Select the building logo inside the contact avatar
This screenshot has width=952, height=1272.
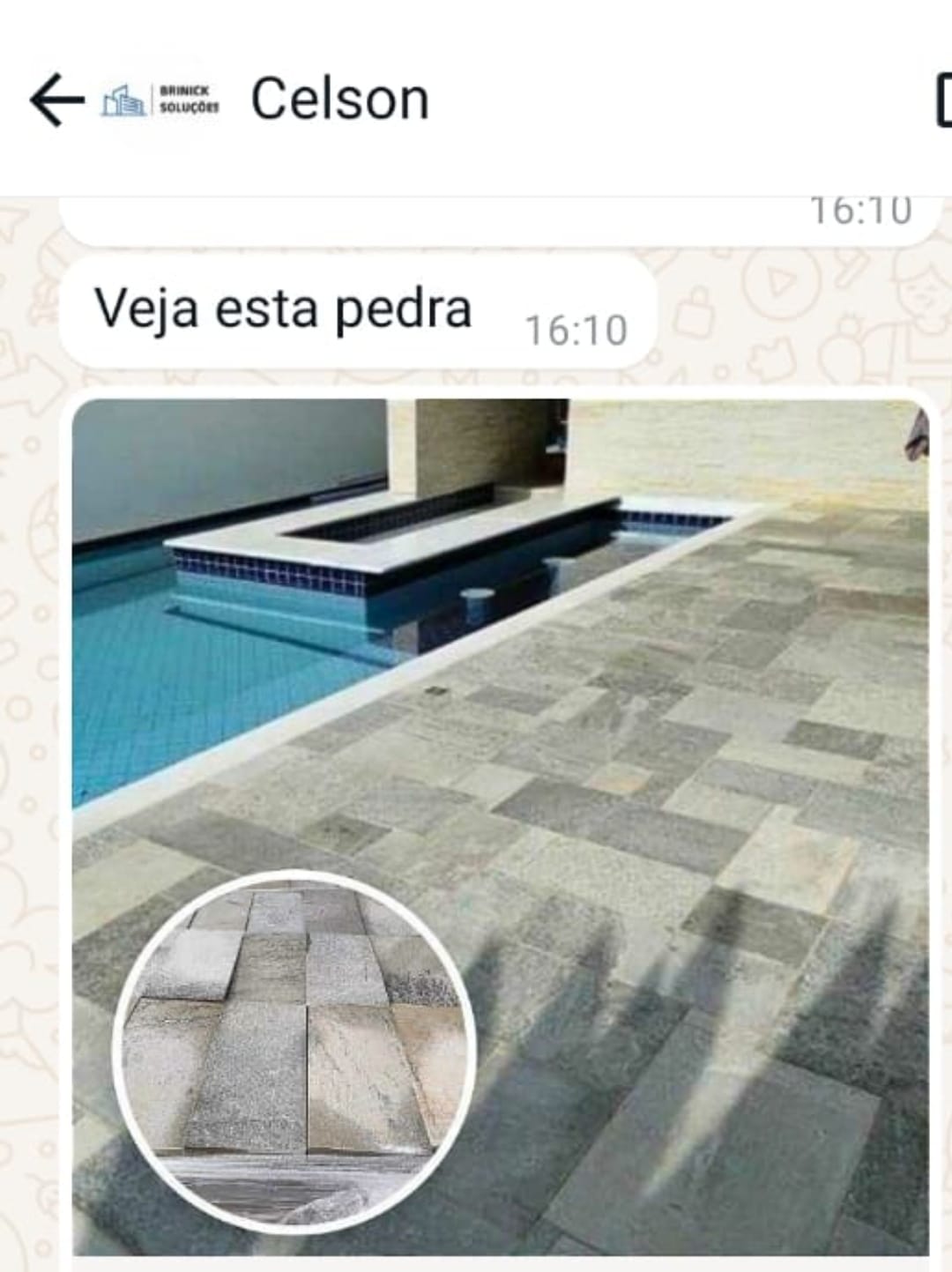tap(123, 101)
